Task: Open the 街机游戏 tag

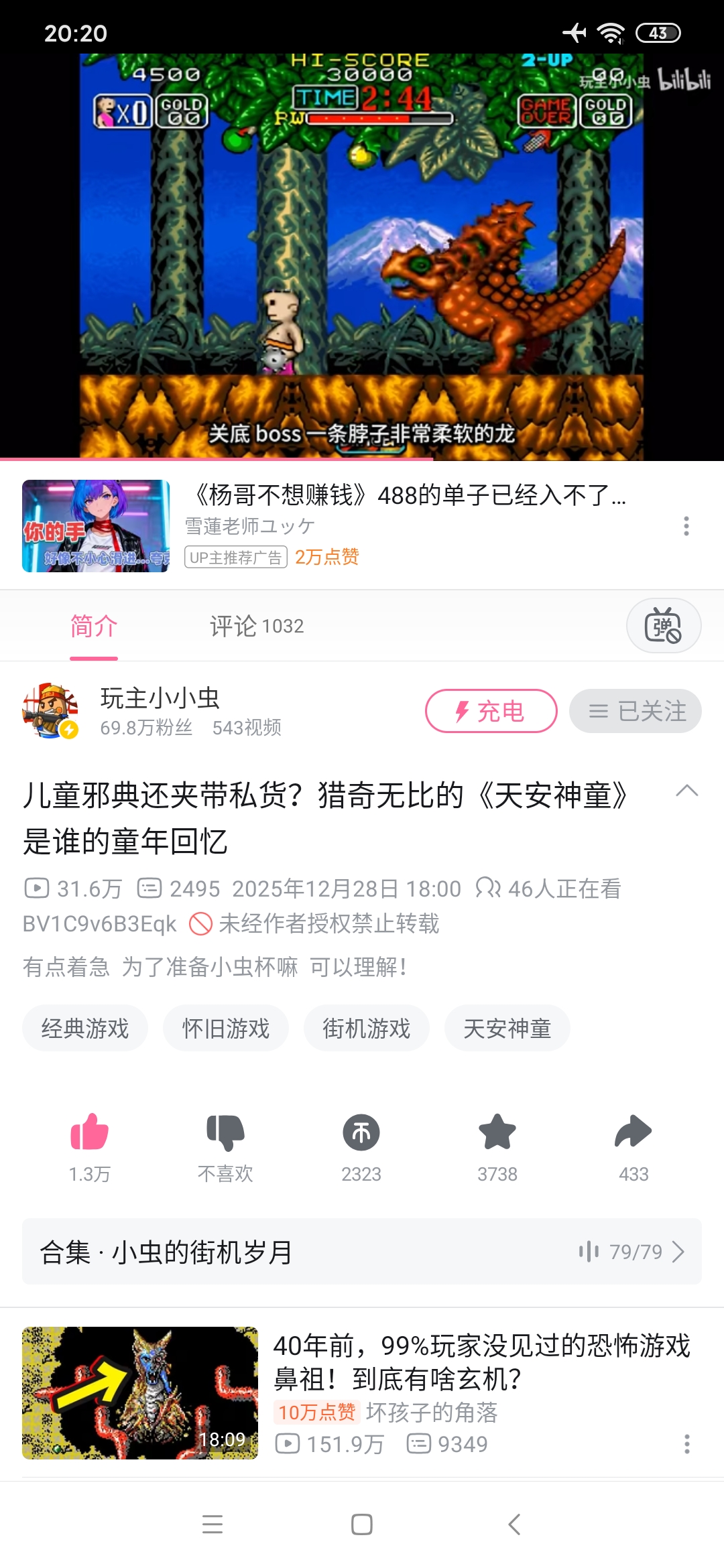Action: click(x=367, y=1028)
